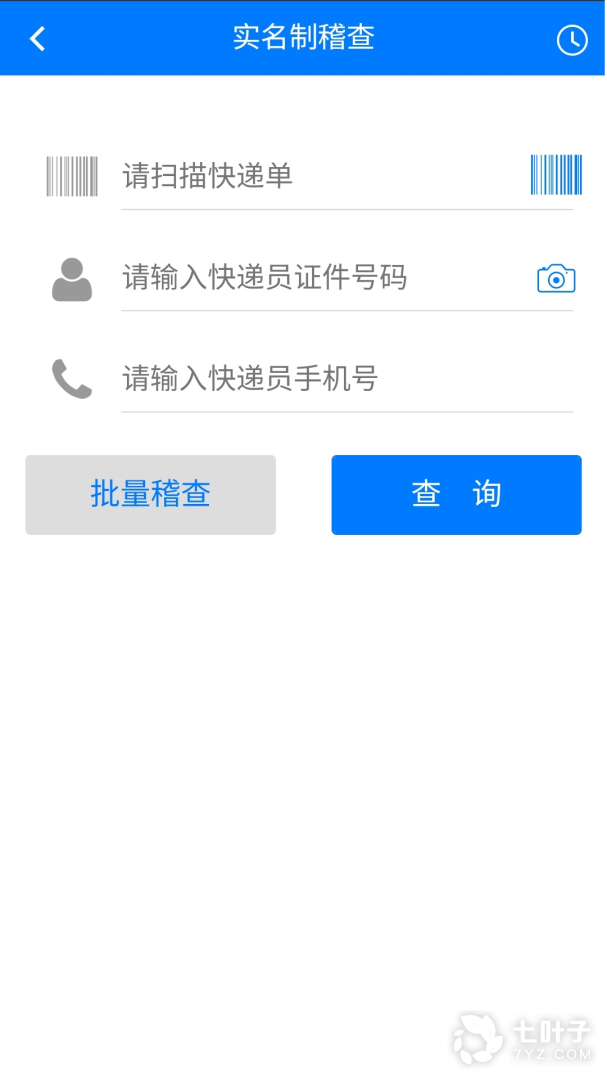Tap the blue barcode scan icon
This screenshot has width=607, height=1080.
tap(556, 175)
